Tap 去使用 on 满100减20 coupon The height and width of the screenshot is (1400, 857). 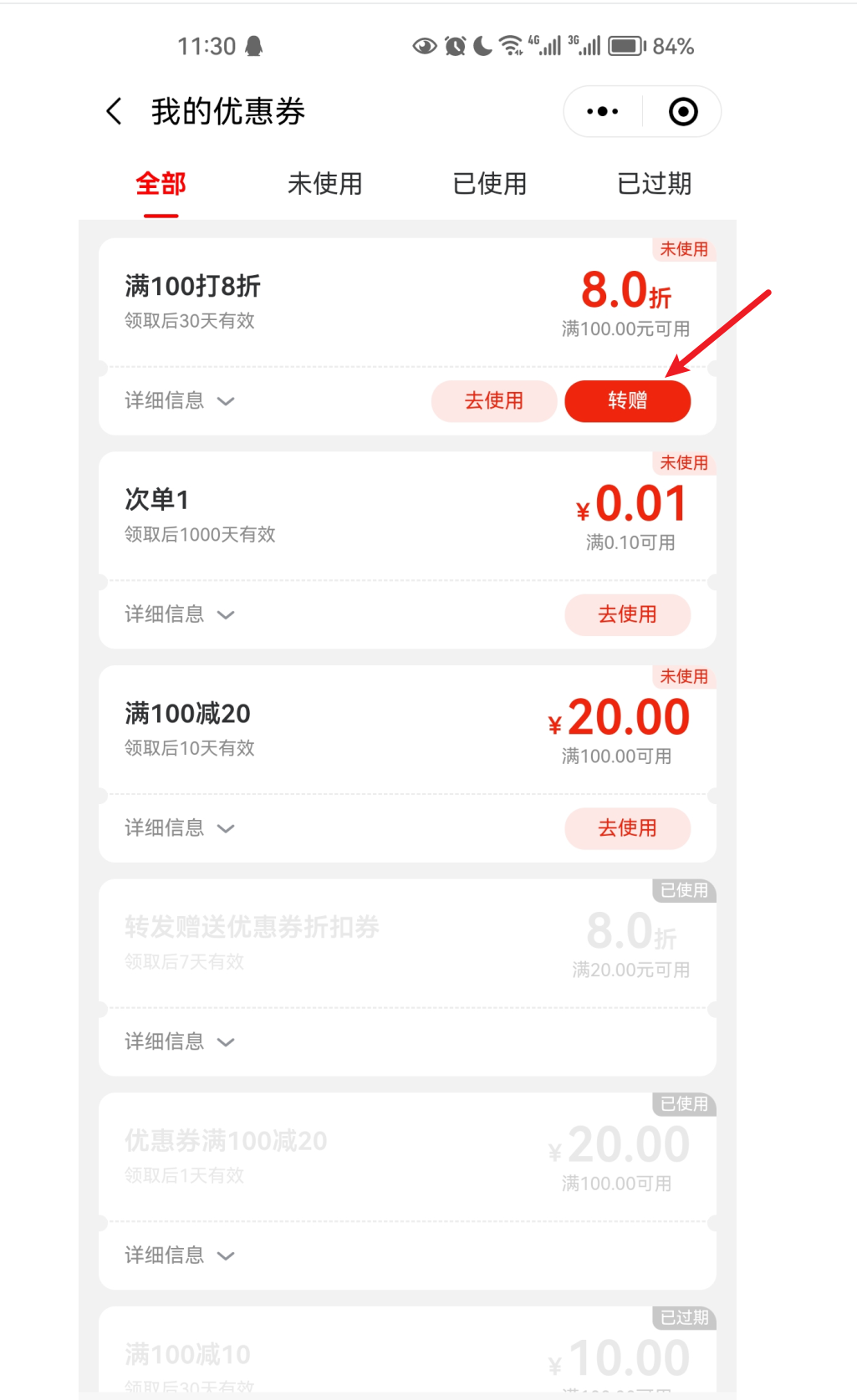(627, 828)
